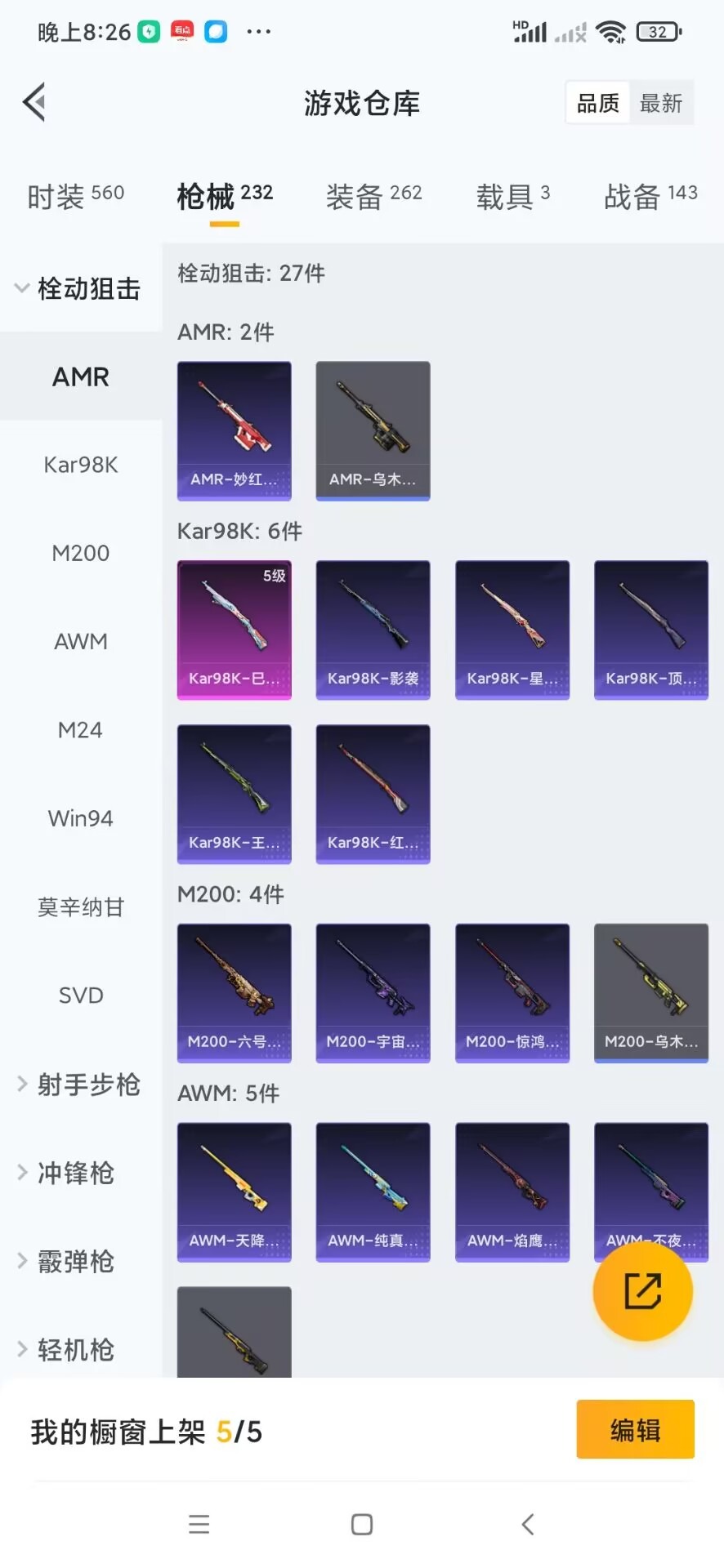
Task: Select Kar98K in the sidebar
Action: click(x=80, y=464)
